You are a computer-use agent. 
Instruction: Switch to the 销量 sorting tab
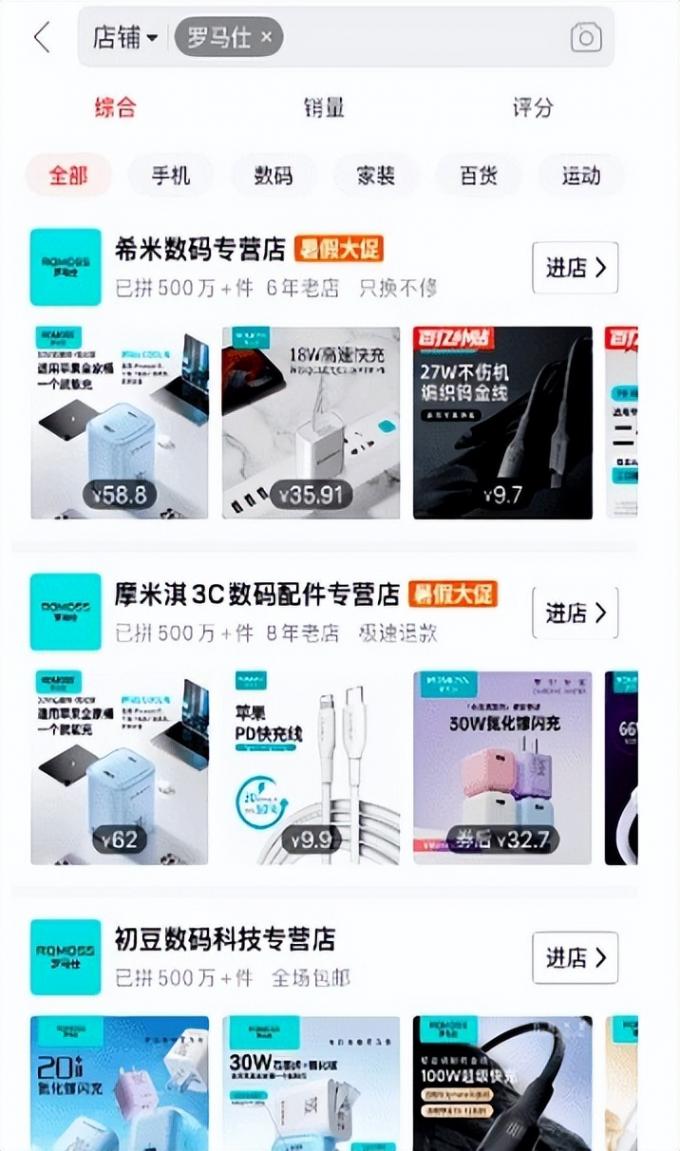(324, 108)
